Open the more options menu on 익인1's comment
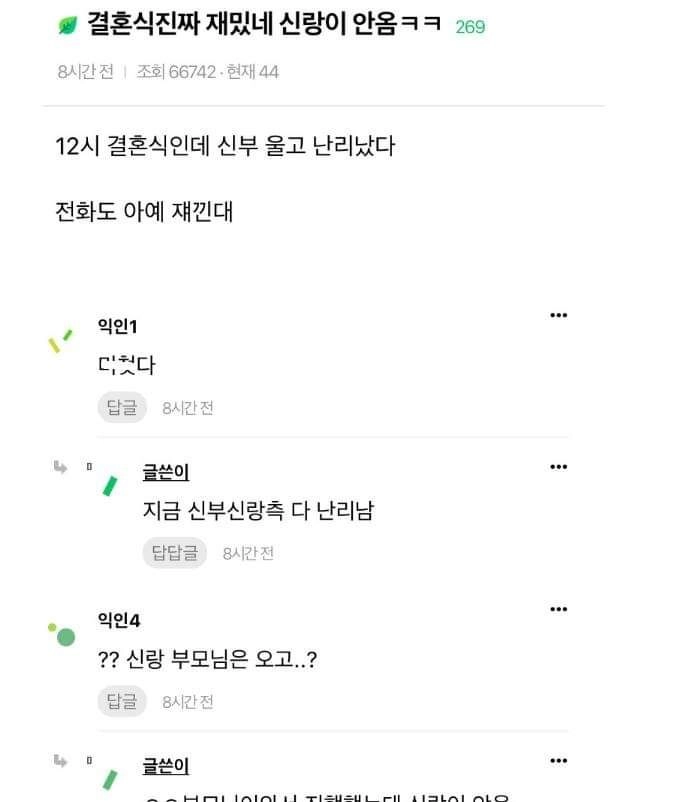 click(x=558, y=315)
